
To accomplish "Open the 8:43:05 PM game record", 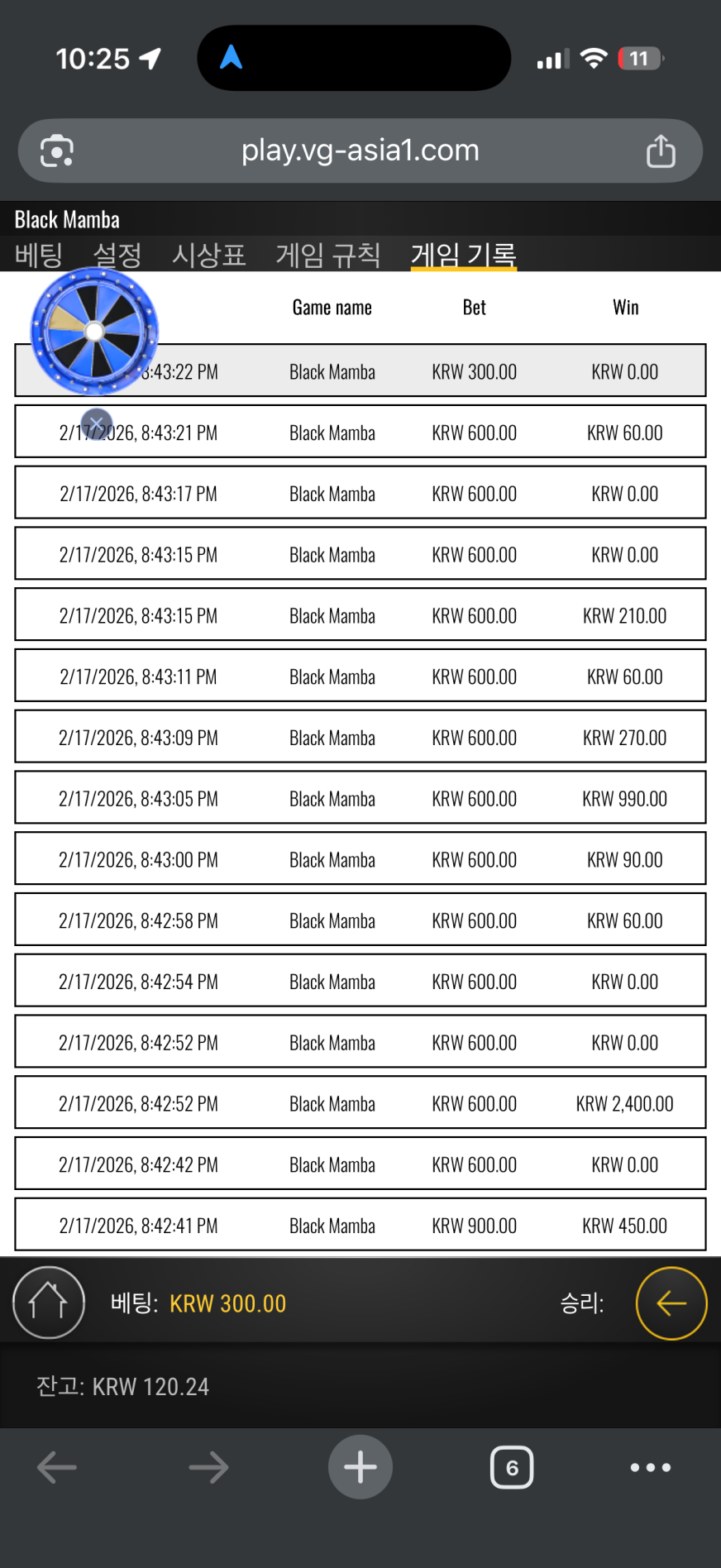I will point(360,798).
